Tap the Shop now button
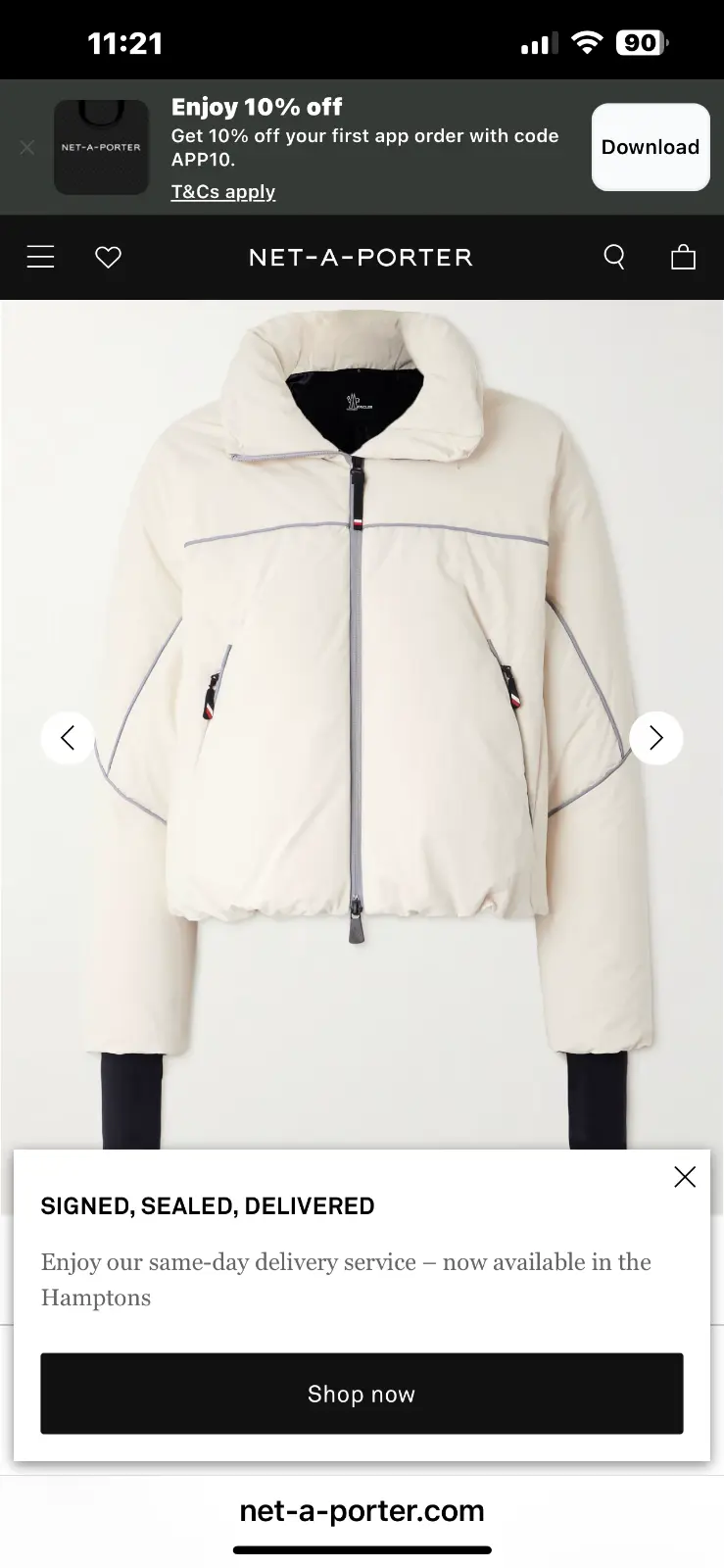 point(362,1394)
